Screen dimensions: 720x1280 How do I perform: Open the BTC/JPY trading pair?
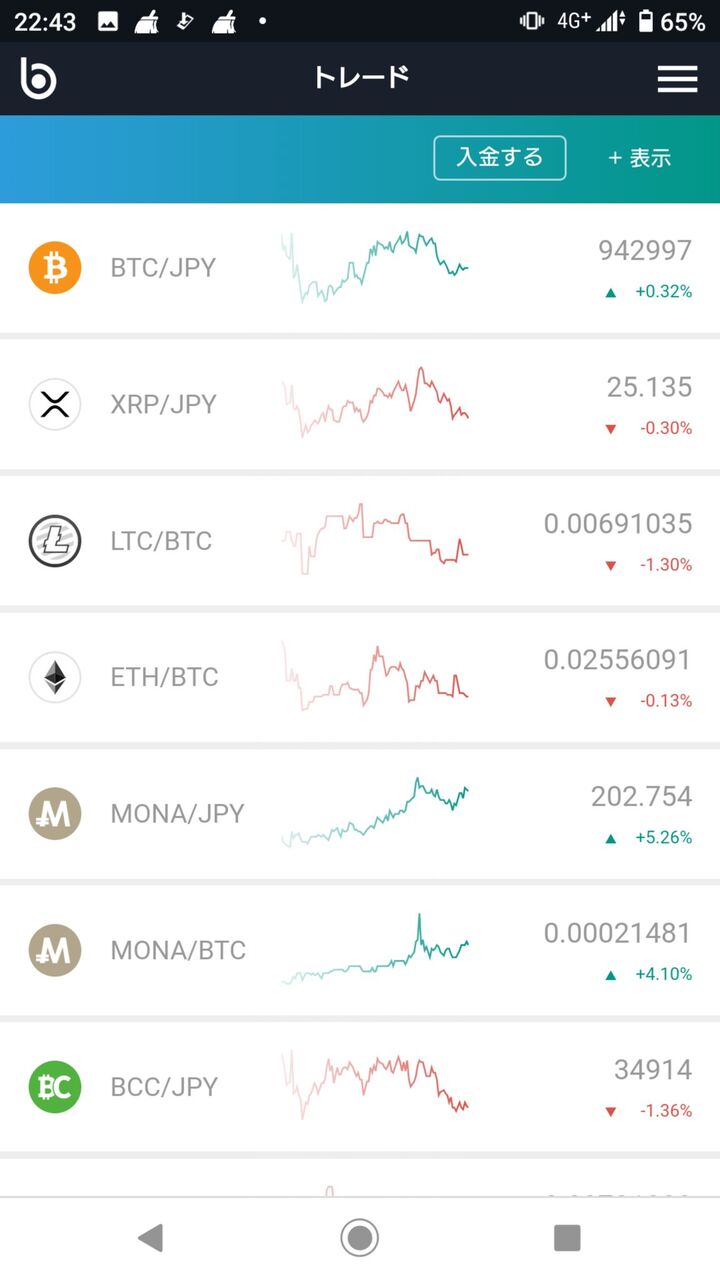pyautogui.click(x=360, y=268)
